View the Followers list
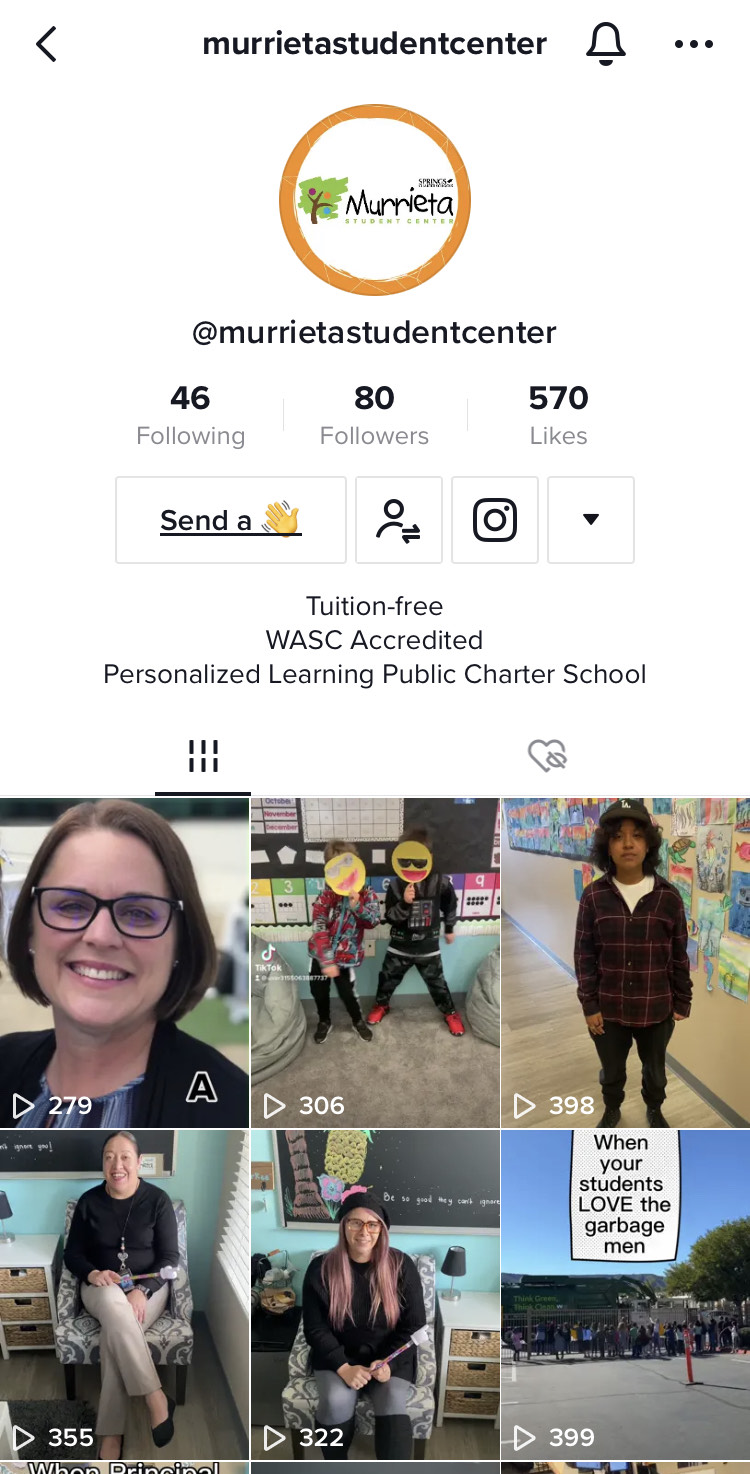The image size is (750, 1474). coord(374,415)
